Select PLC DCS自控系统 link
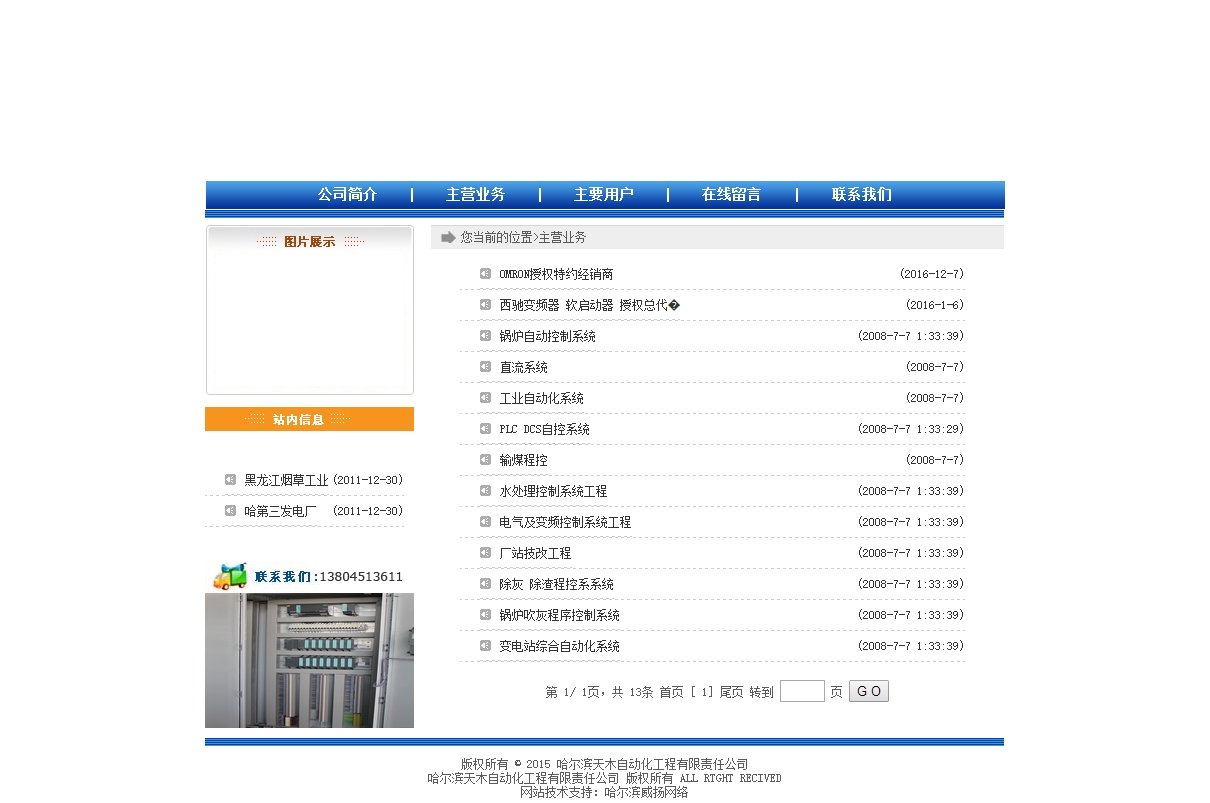Image resolution: width=1210 pixels, height=803 pixels. tap(544, 429)
